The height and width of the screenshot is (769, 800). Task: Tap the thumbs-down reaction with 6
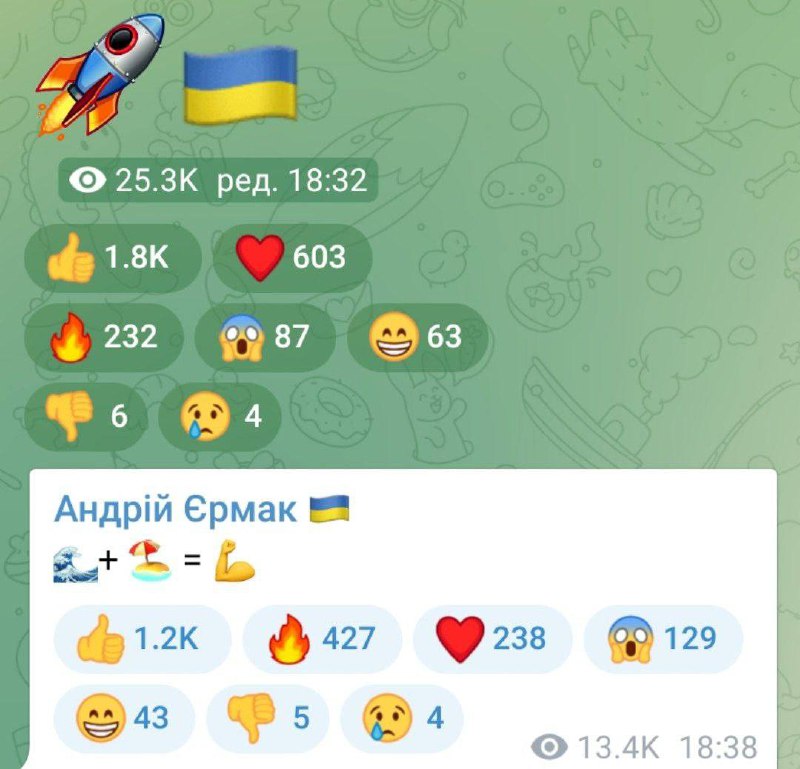point(86,415)
